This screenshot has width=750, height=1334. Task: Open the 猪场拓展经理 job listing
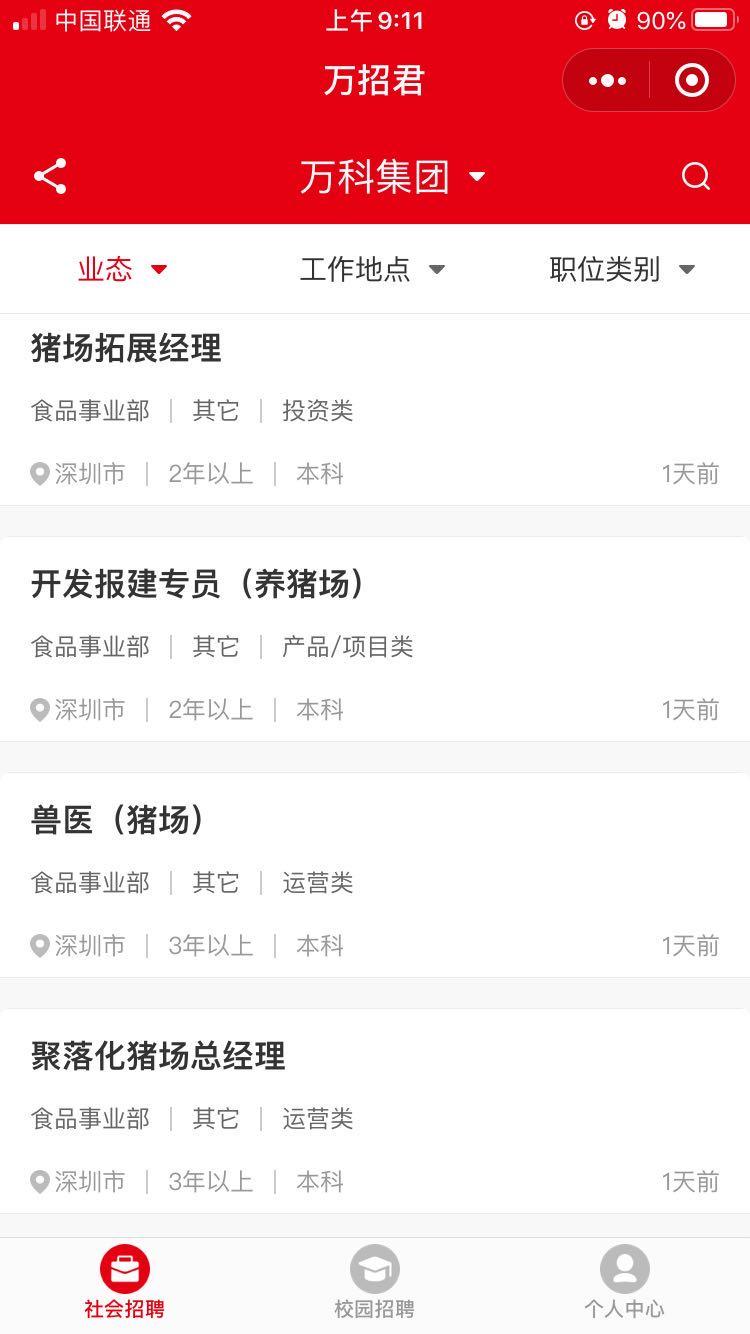tap(375, 410)
